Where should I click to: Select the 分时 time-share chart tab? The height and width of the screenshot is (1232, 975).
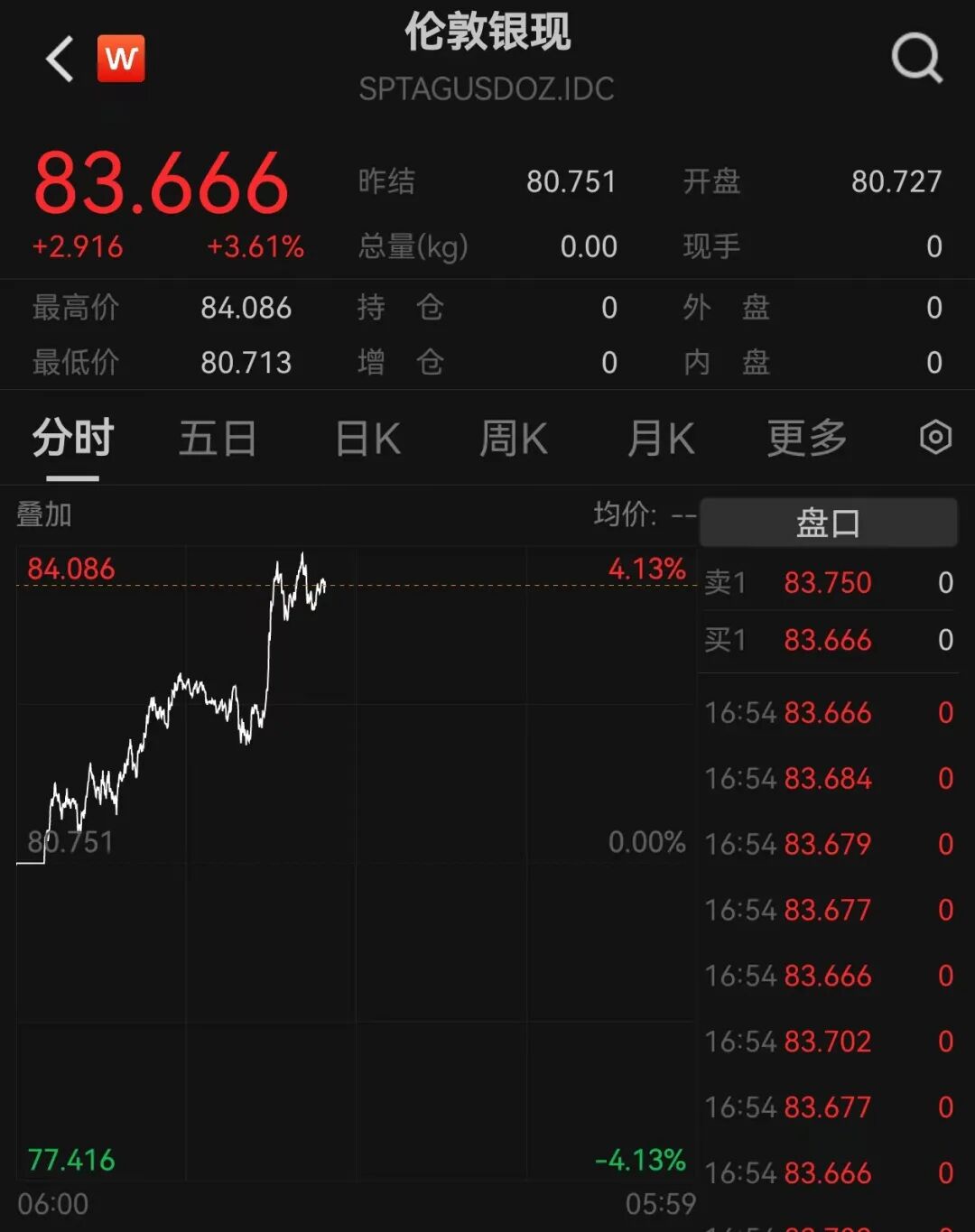point(73,439)
